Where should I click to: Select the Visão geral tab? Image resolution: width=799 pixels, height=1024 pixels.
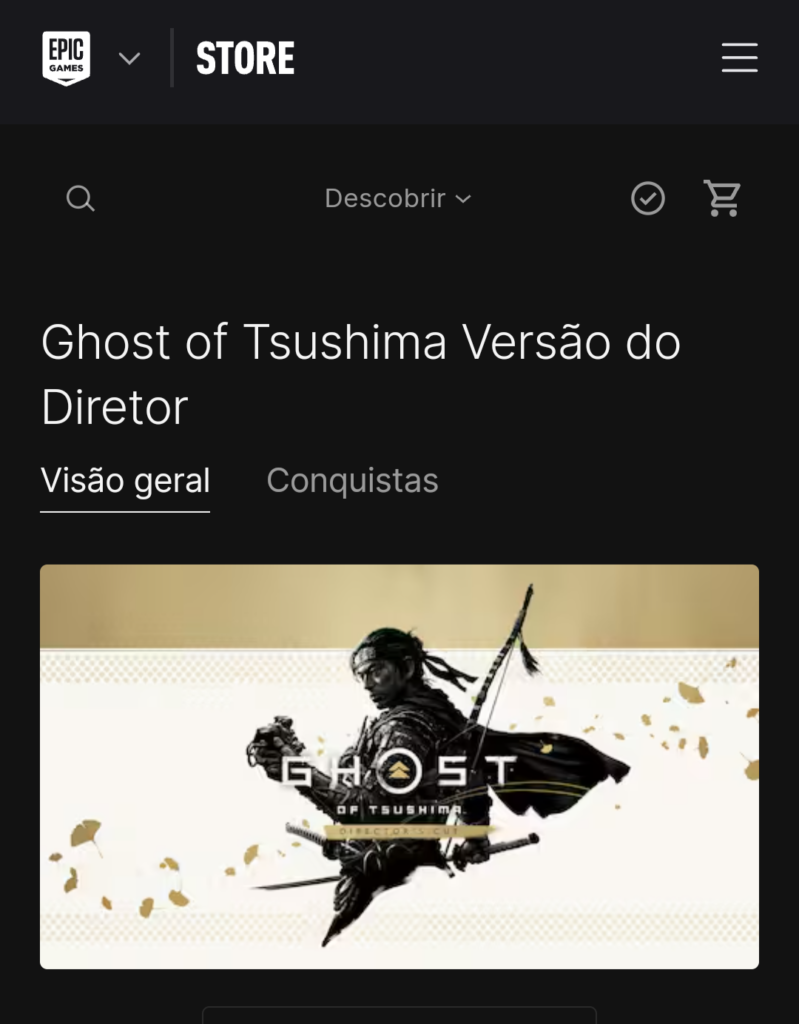125,481
